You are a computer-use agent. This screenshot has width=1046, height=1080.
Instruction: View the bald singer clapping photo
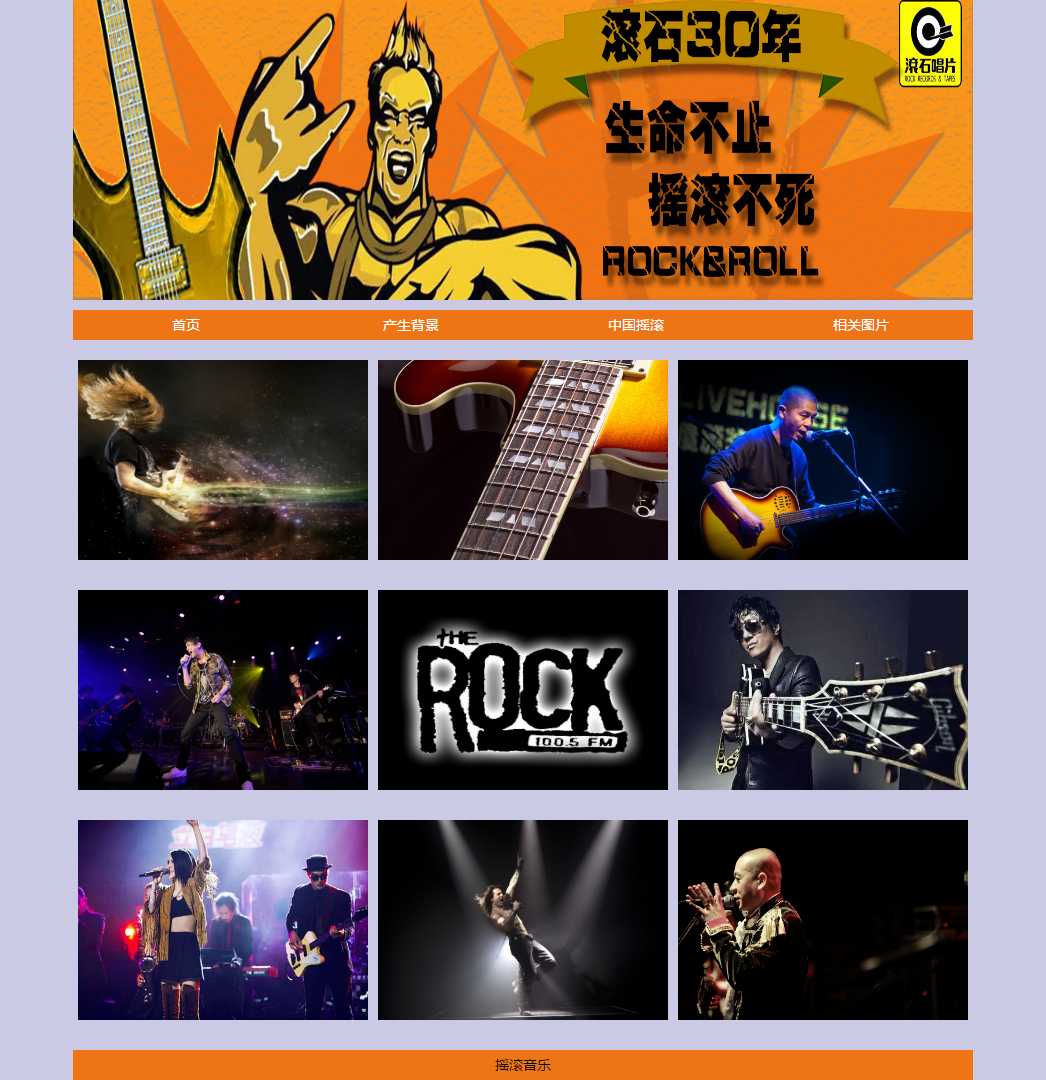tap(823, 920)
